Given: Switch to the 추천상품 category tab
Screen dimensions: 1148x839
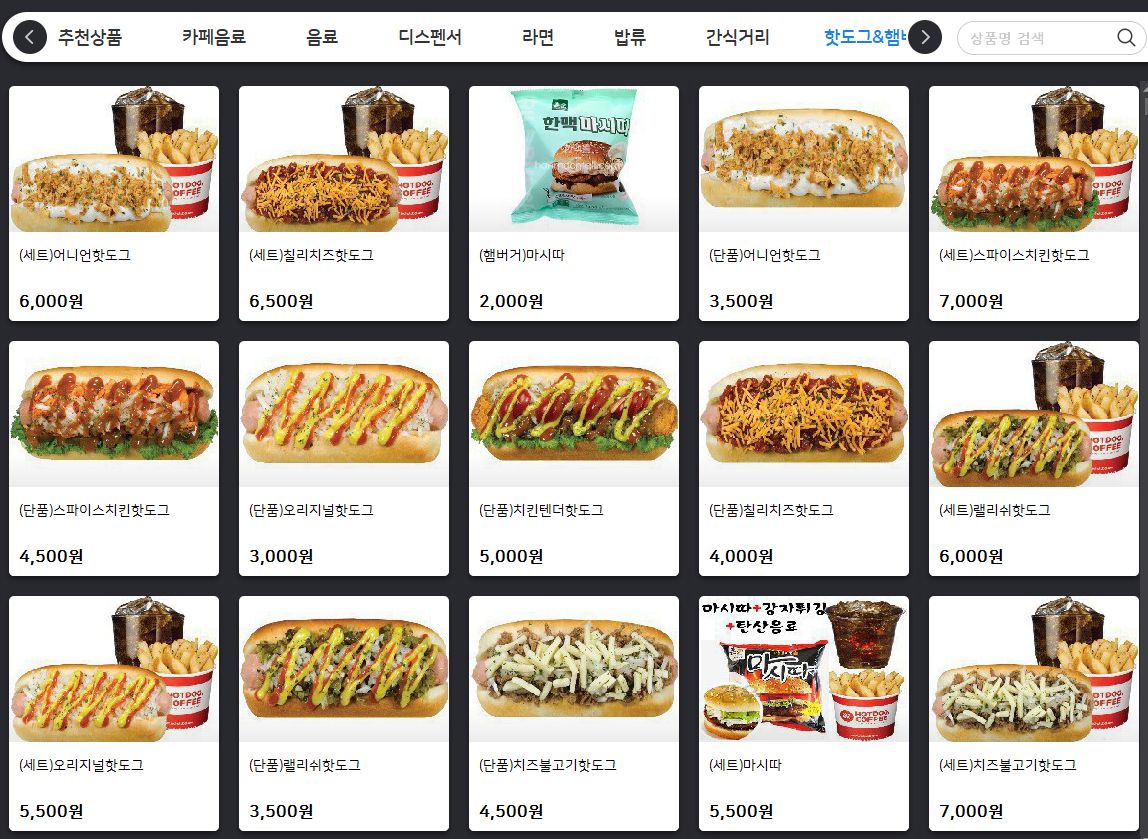Looking at the screenshot, I should click(x=90, y=38).
